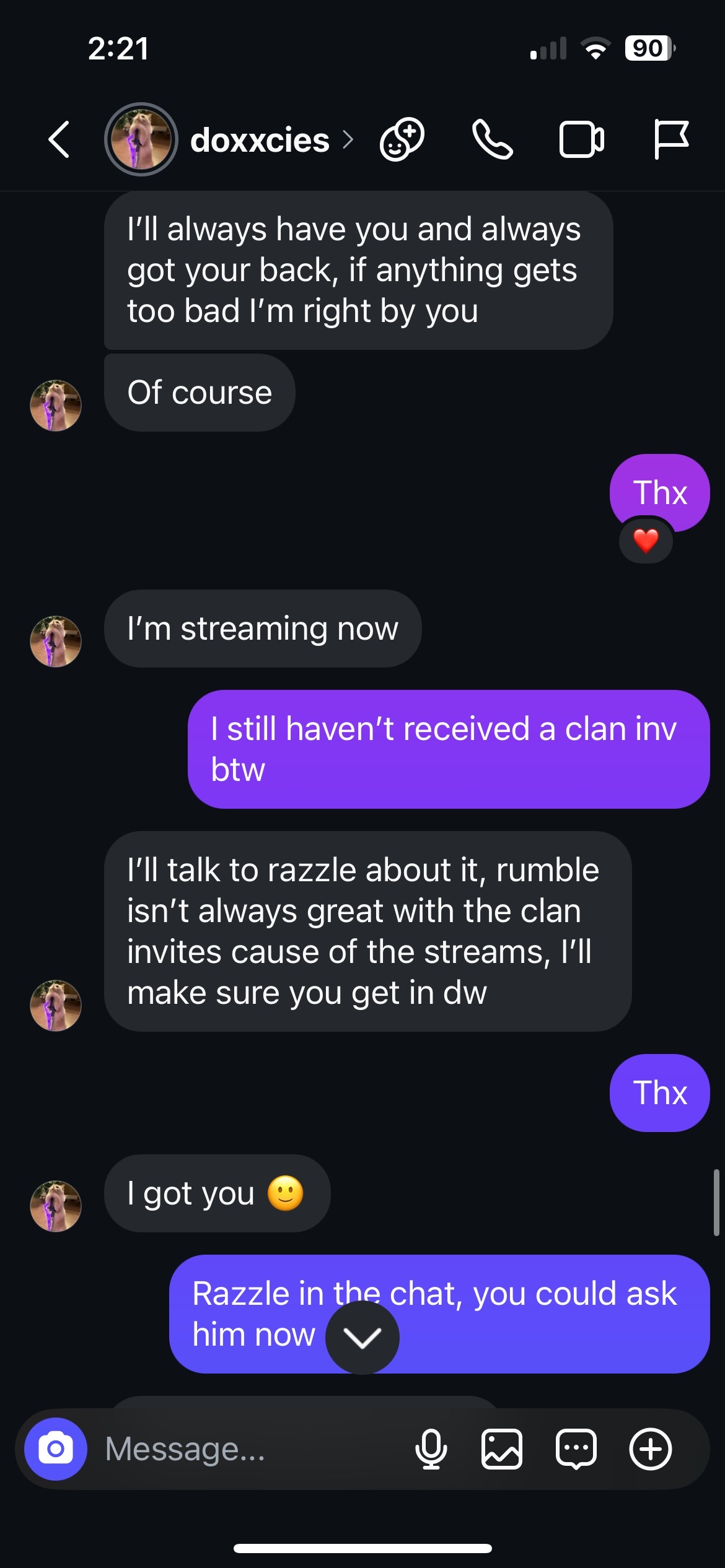This screenshot has width=725, height=1568.
Task: Tap the flag icon to report
Action: tap(671, 139)
